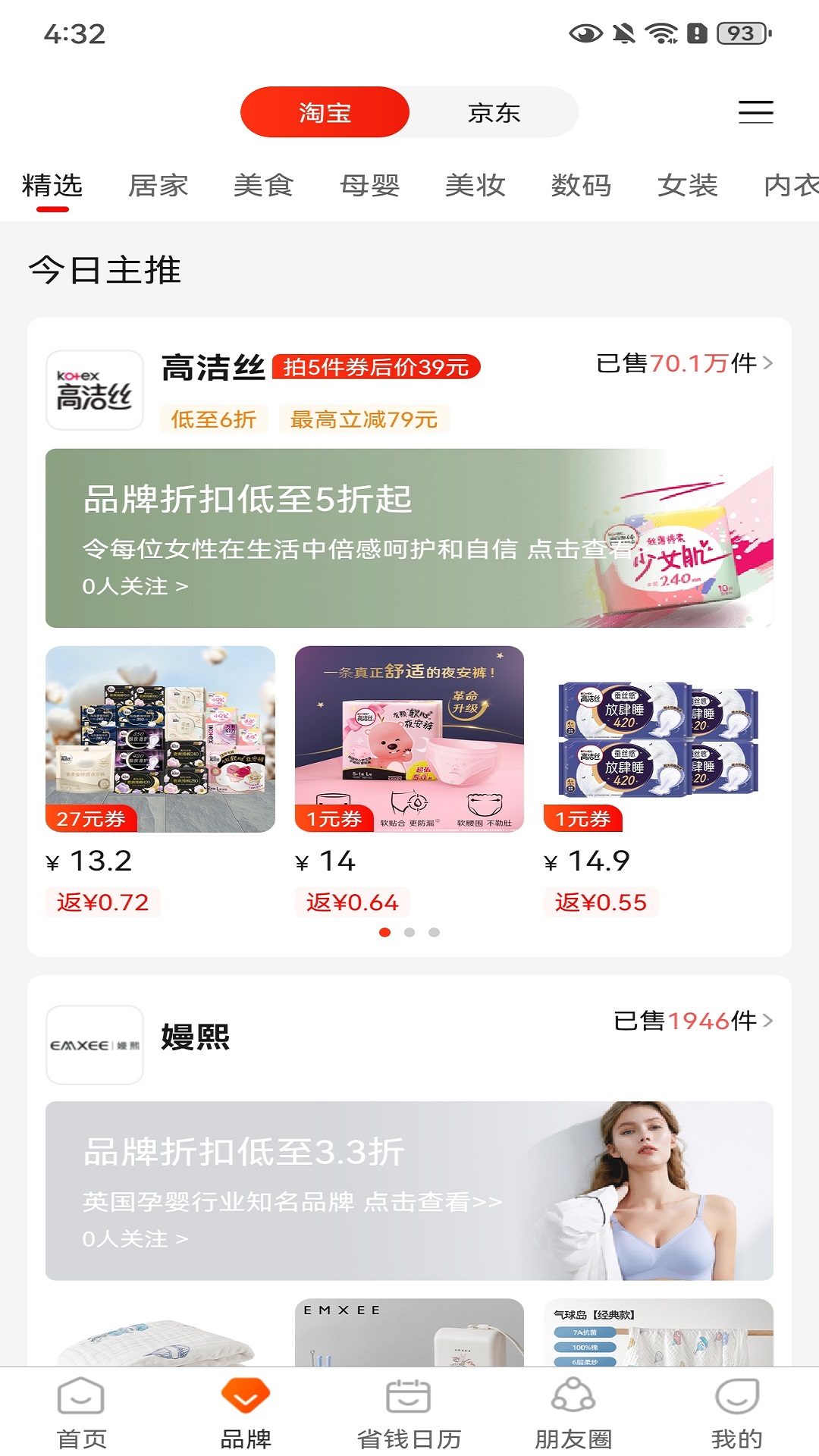
Task: Open the 高洁丝 品牌折扣低至5折起 banner
Action: coord(409,538)
